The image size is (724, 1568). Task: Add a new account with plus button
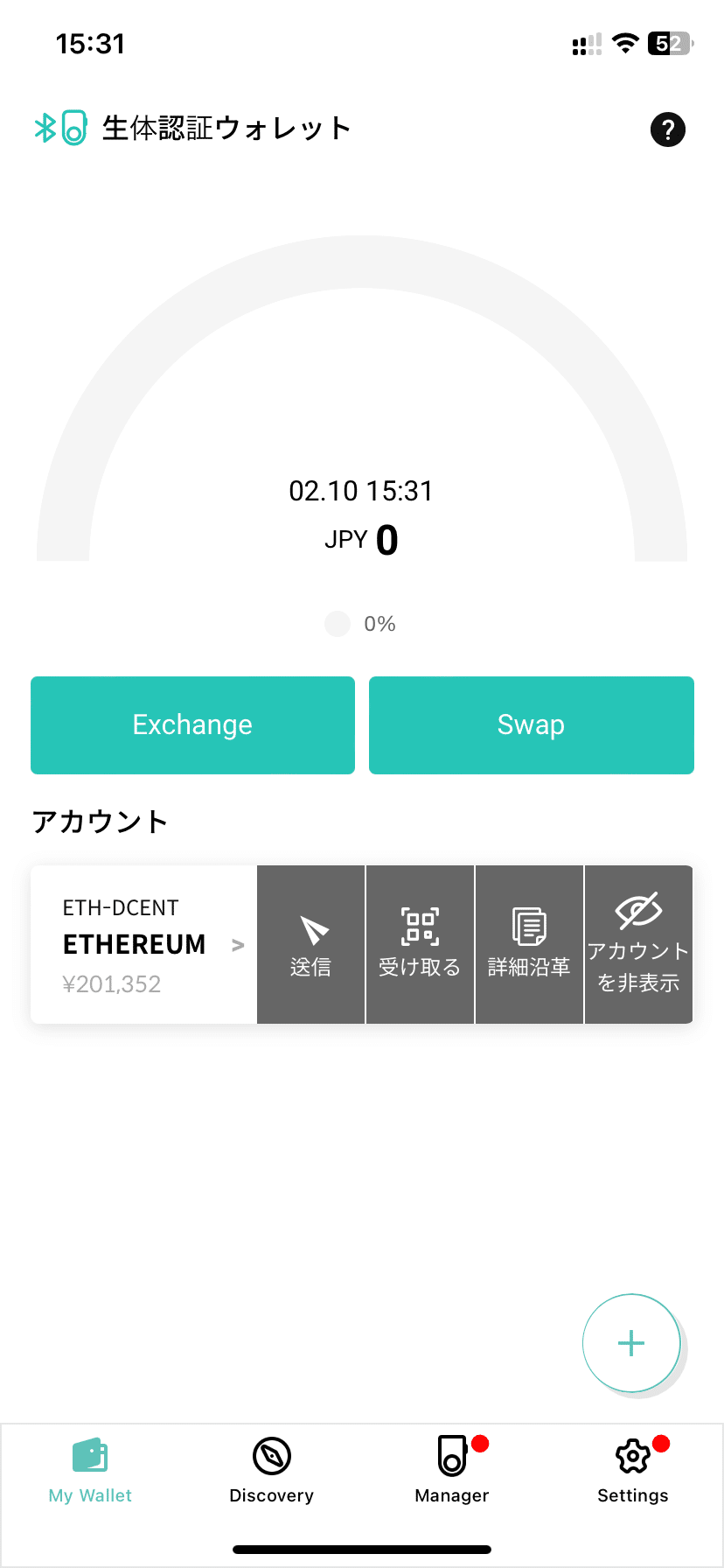631,1343
